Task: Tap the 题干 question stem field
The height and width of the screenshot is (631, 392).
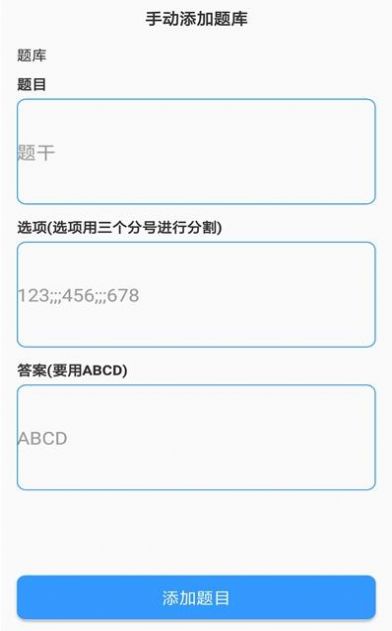Action: coord(196,152)
